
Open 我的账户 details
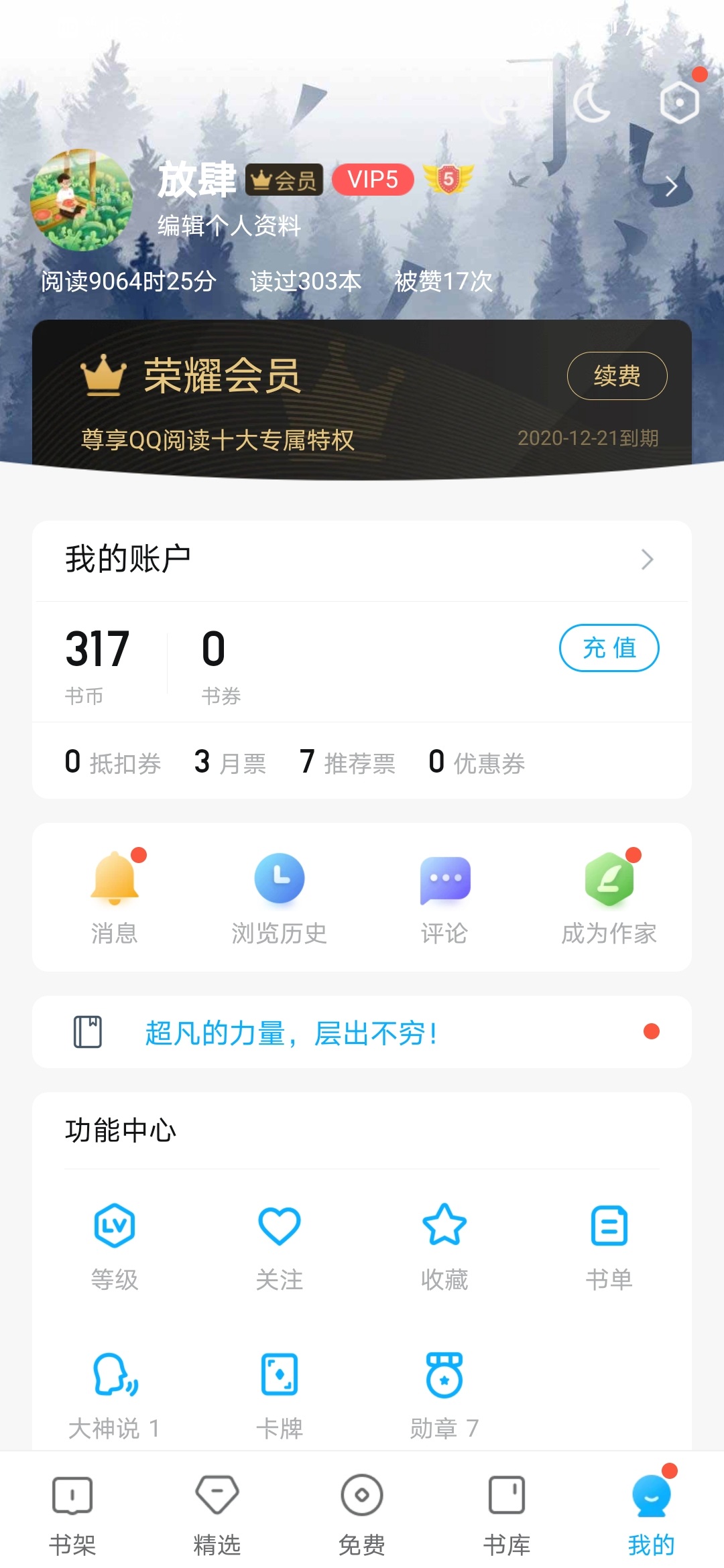[362, 560]
